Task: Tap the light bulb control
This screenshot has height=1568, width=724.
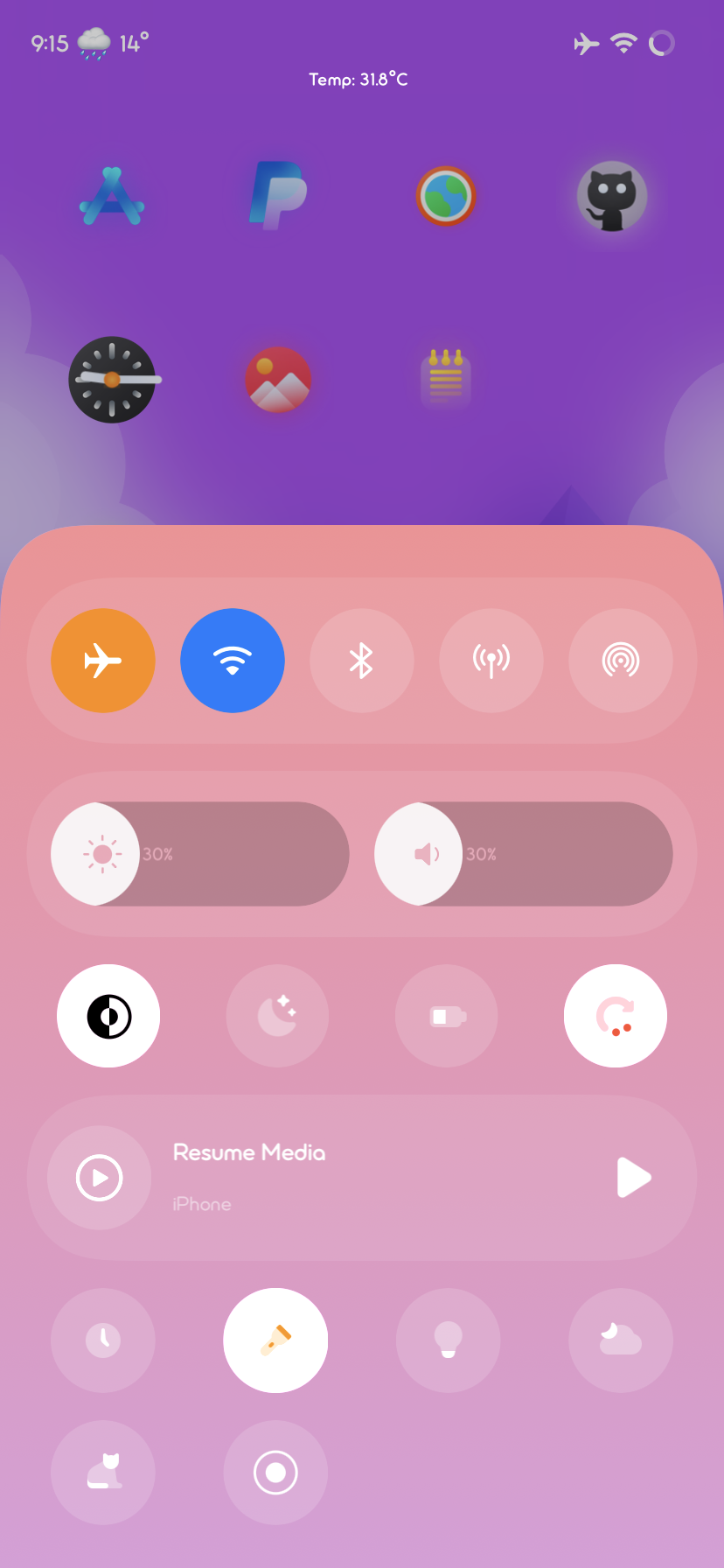Action: click(449, 1340)
